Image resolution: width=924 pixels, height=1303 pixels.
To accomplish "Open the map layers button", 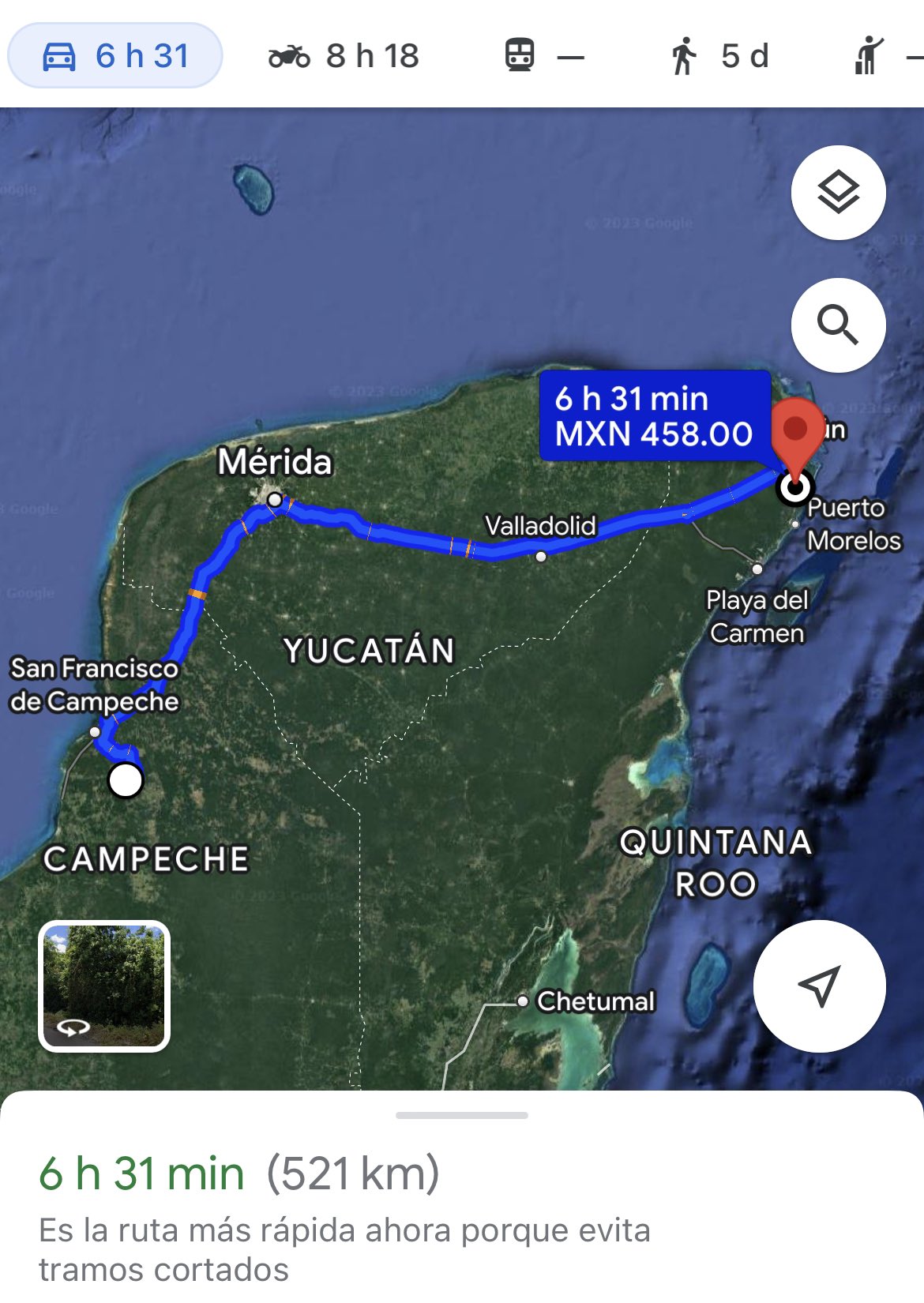I will tap(838, 193).
